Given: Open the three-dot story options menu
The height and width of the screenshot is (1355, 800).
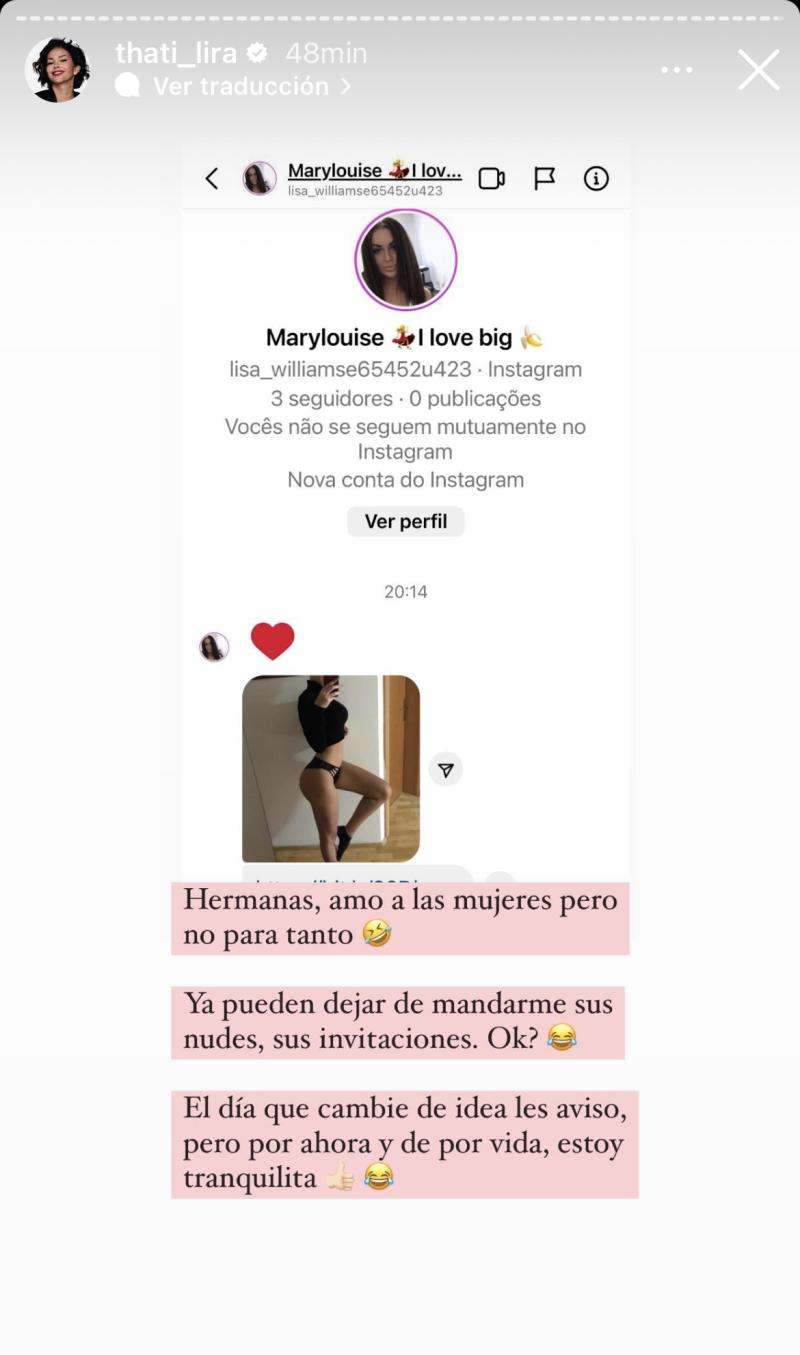Looking at the screenshot, I should 677,69.
